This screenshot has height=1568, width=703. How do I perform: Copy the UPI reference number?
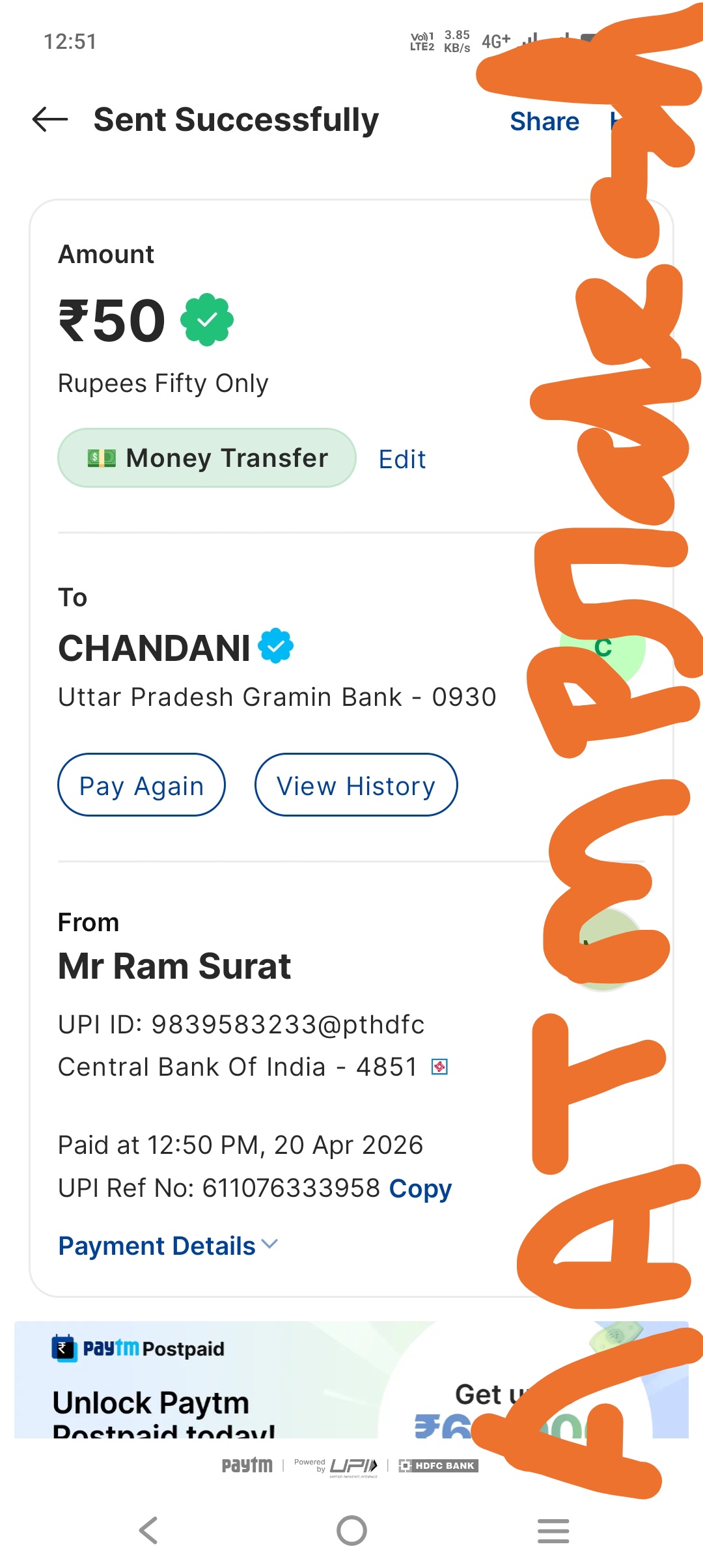click(420, 1188)
